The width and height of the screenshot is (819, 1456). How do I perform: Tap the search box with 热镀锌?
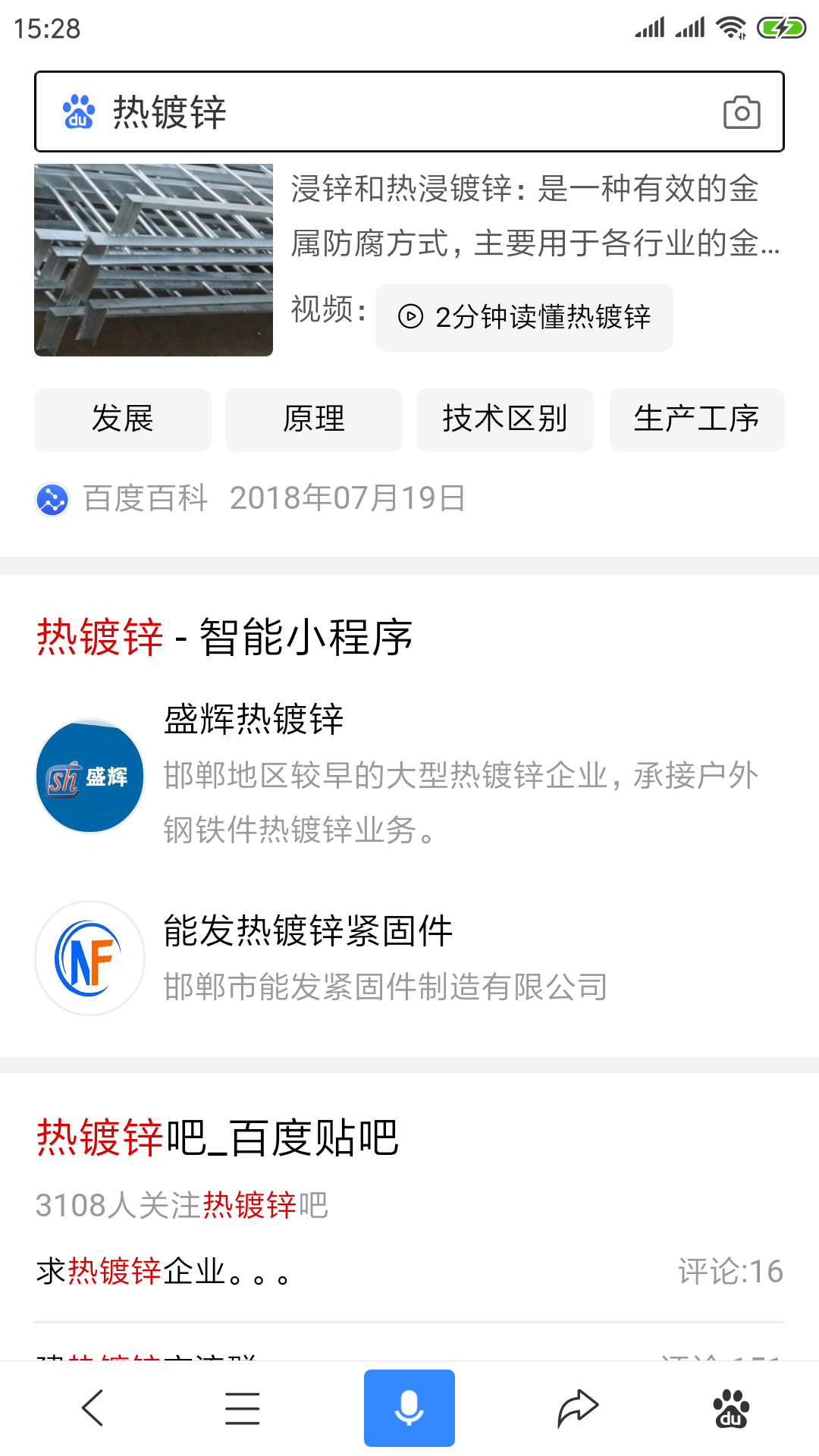point(379,112)
